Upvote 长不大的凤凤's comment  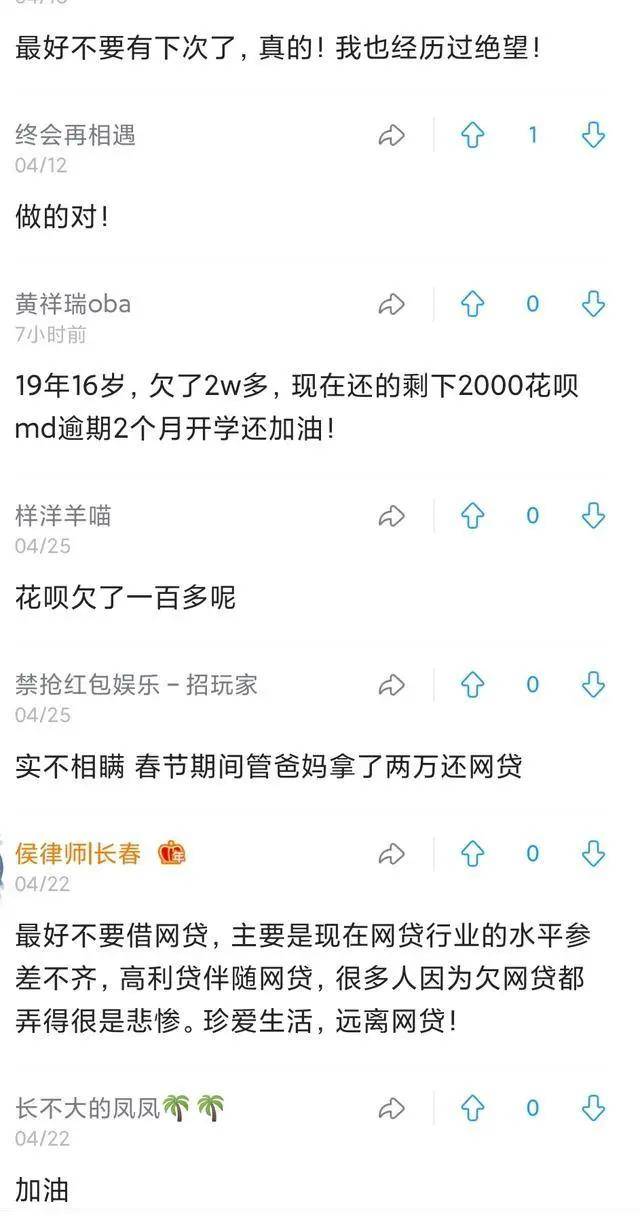[x=472, y=1108]
